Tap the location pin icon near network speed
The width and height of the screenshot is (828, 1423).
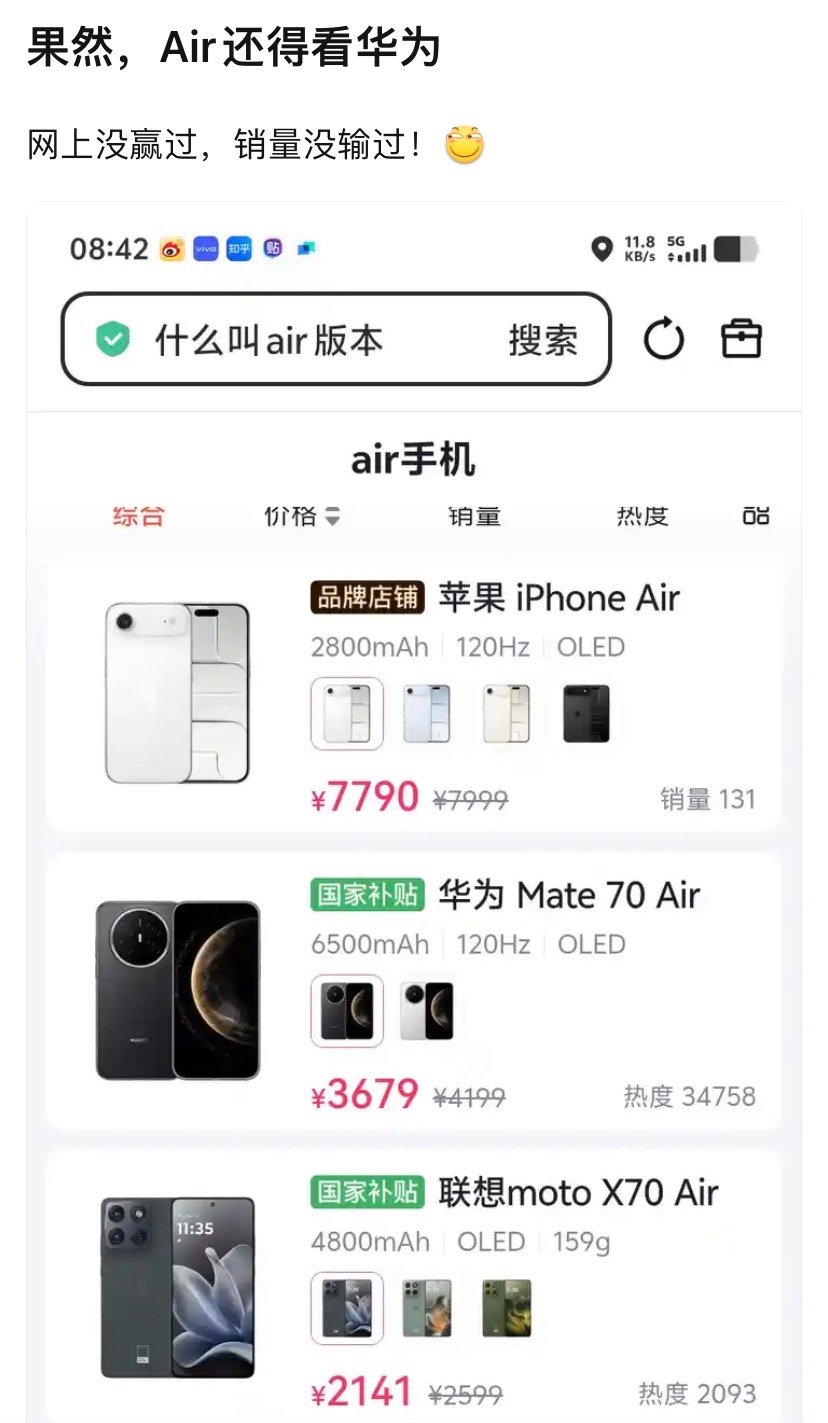[601, 250]
